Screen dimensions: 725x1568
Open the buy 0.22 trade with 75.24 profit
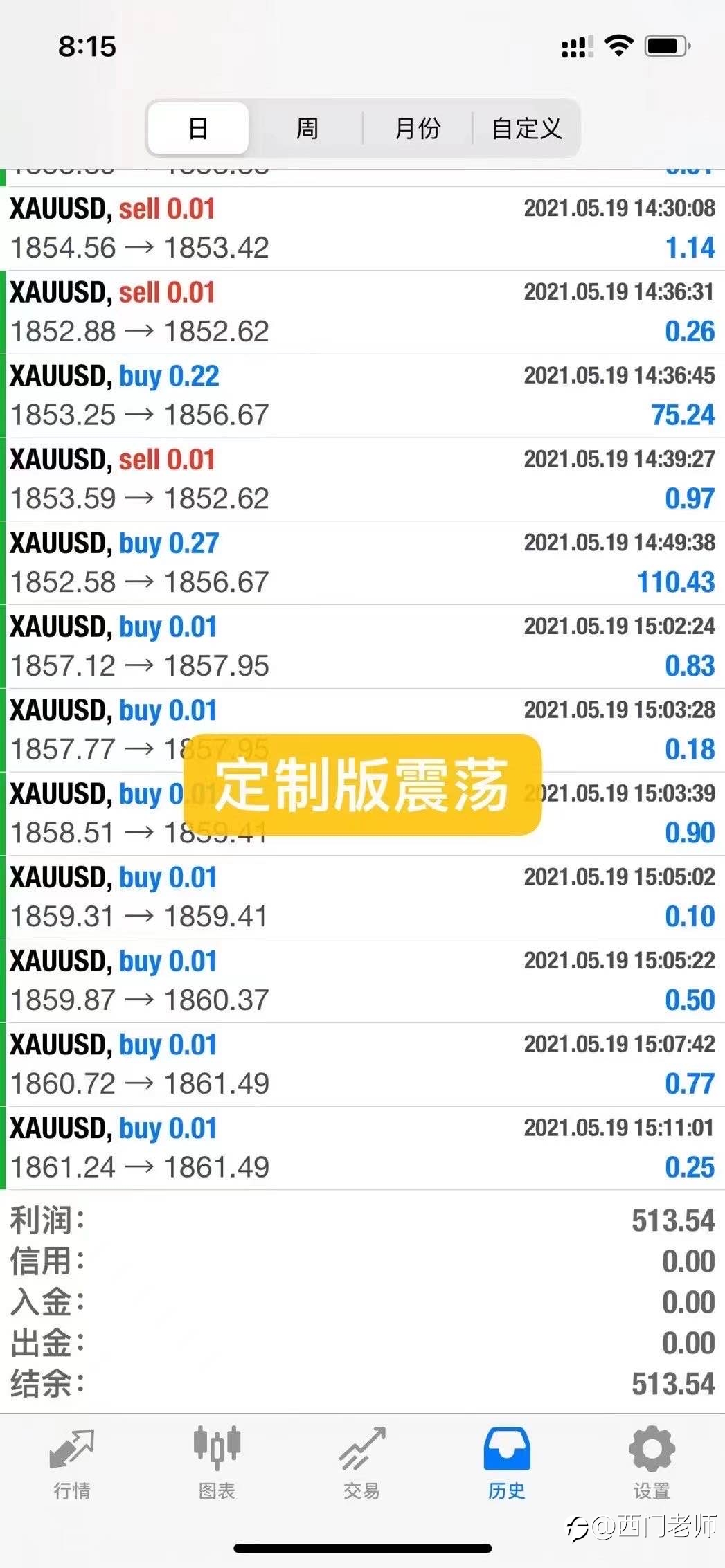(x=362, y=396)
